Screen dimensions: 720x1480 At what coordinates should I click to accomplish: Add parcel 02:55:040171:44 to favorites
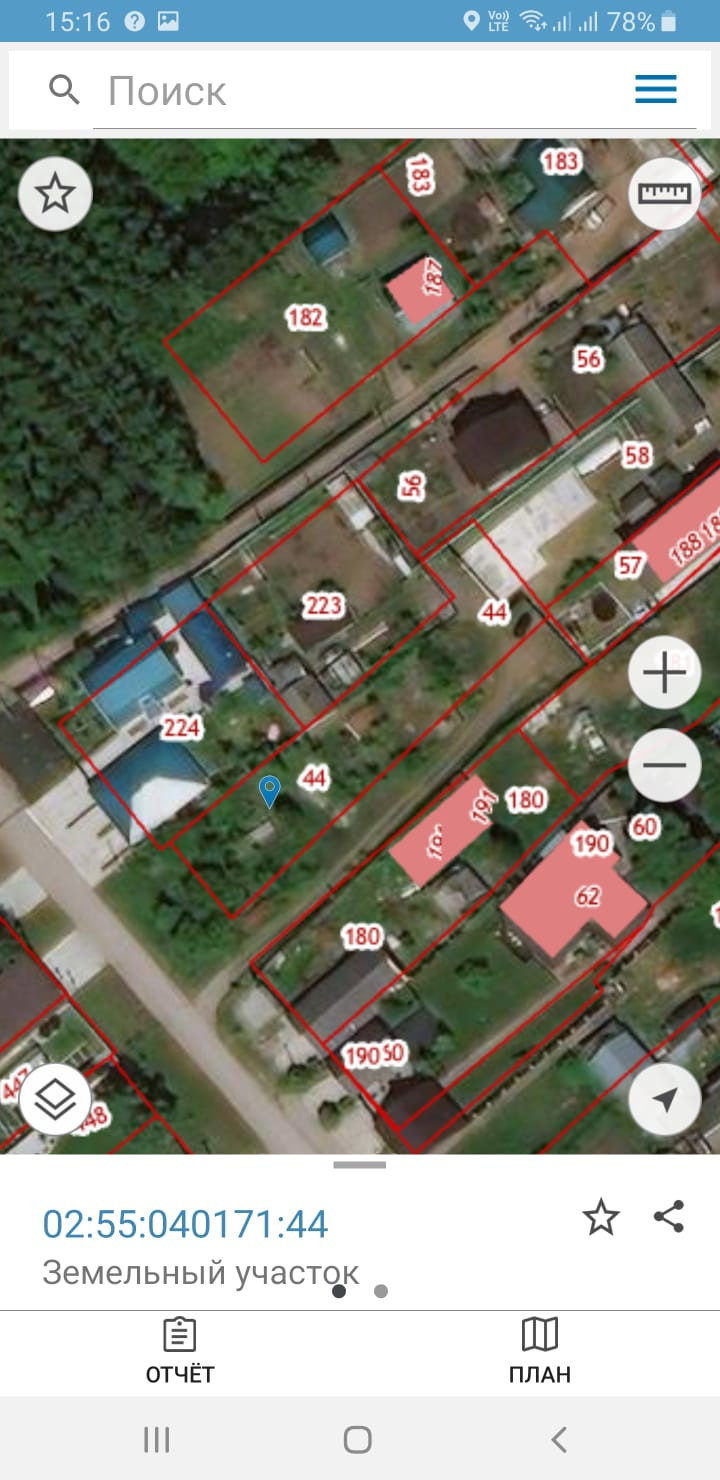coord(601,1218)
